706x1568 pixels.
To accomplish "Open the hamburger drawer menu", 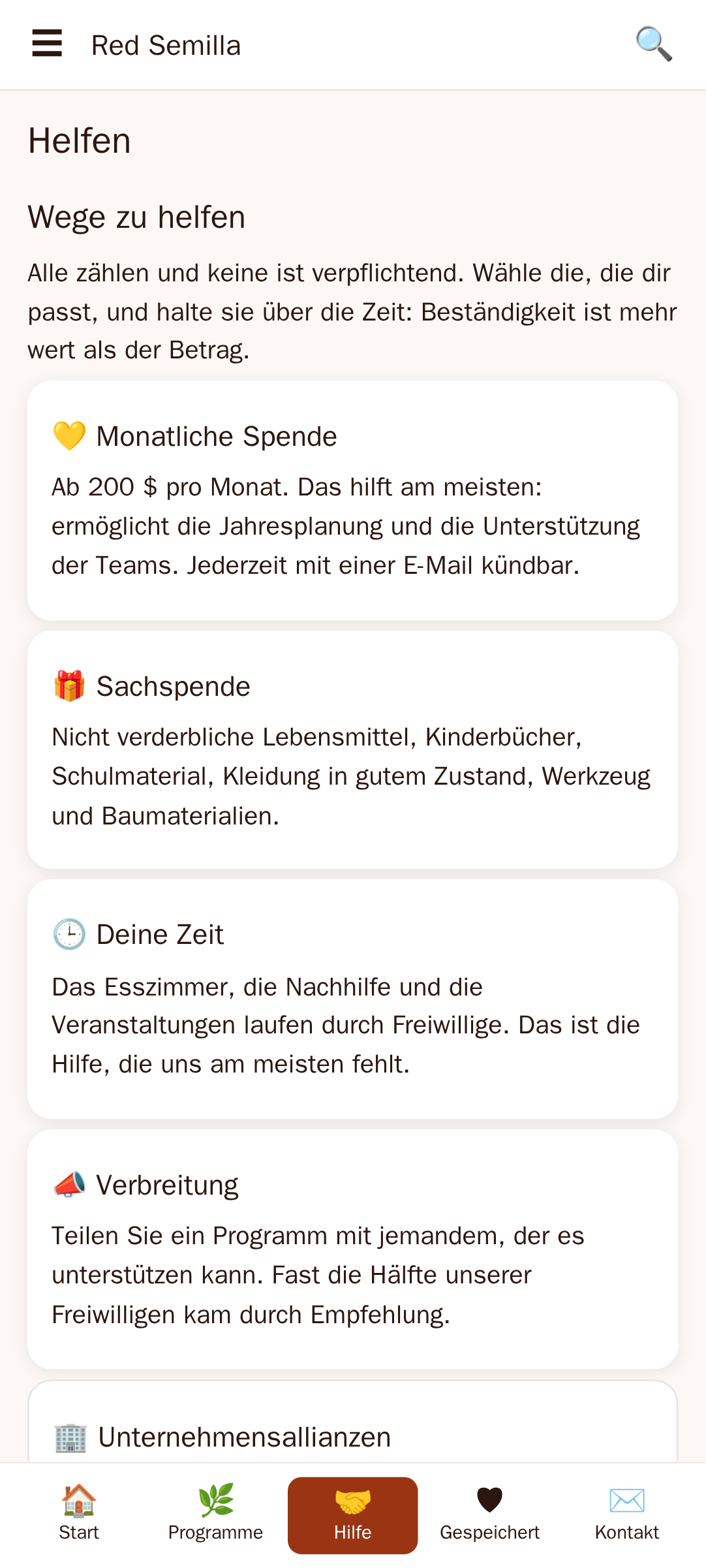I will point(47,44).
